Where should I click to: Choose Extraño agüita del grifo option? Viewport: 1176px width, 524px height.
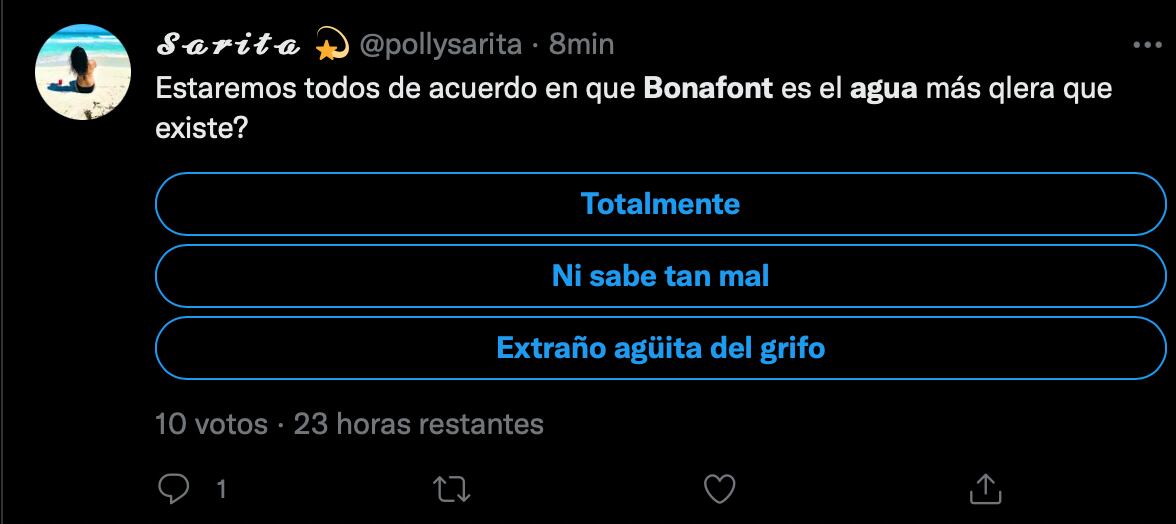point(660,349)
